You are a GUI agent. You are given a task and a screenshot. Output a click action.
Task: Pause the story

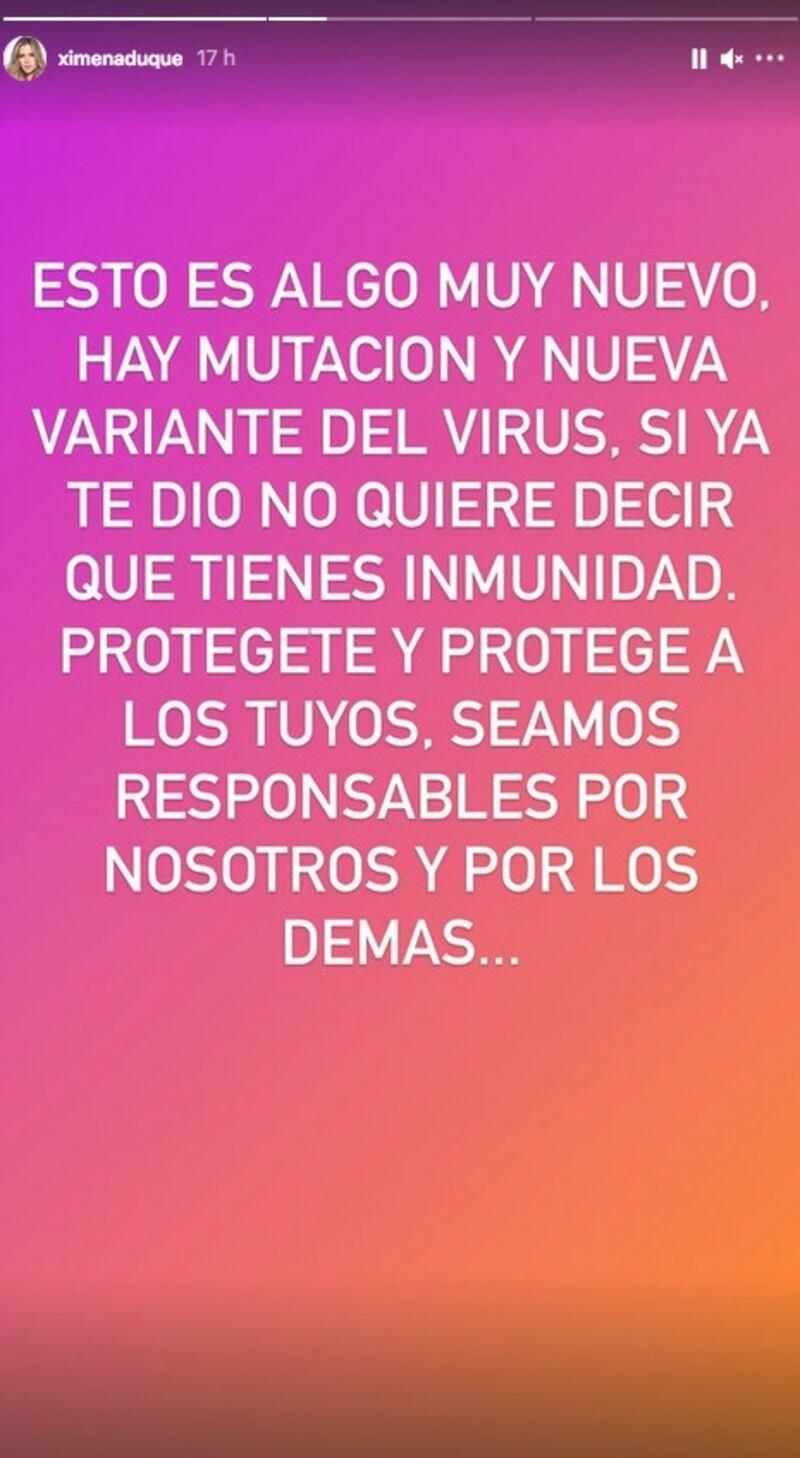click(x=698, y=60)
